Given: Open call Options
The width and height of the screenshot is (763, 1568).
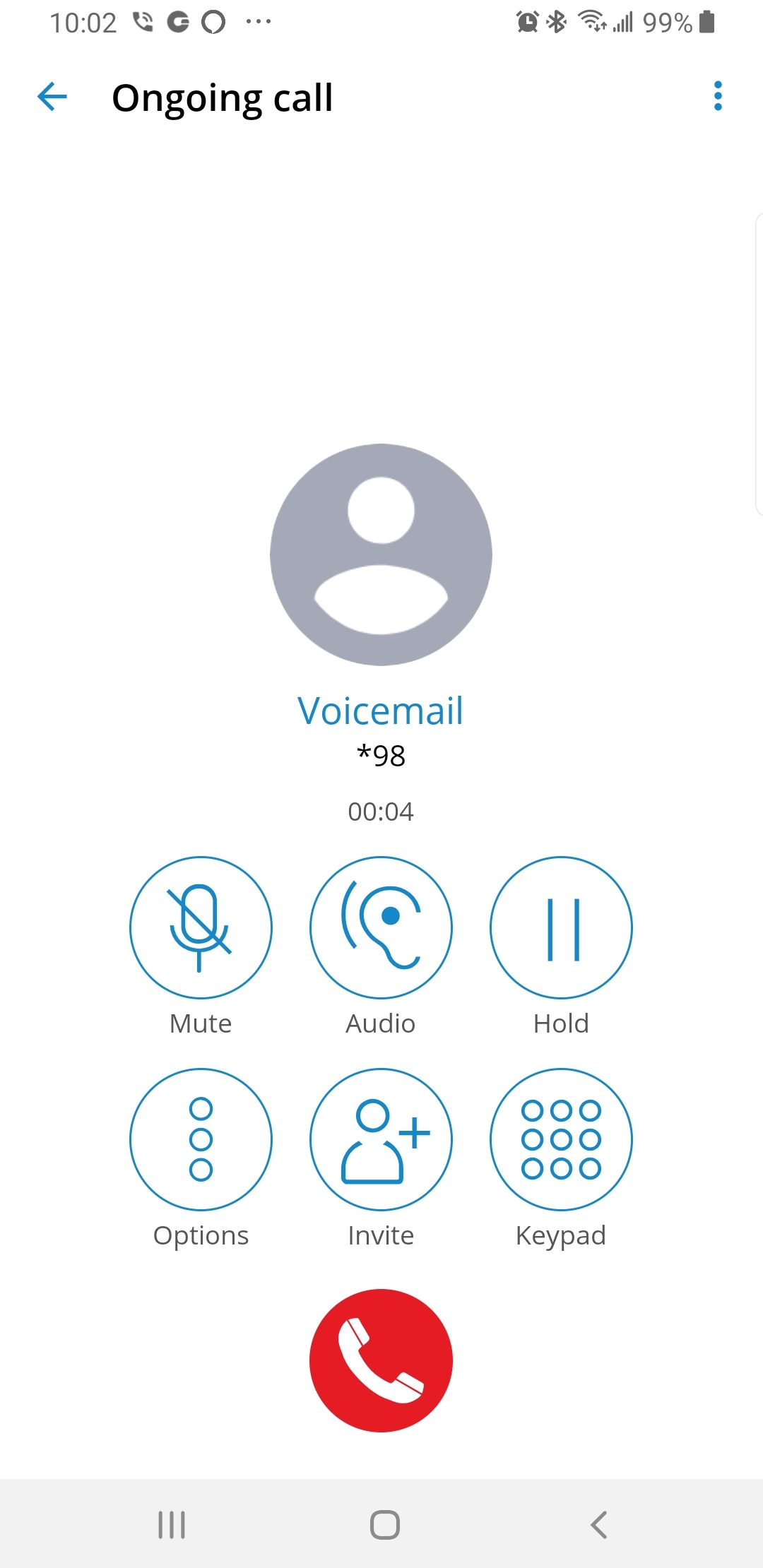Looking at the screenshot, I should (201, 1139).
